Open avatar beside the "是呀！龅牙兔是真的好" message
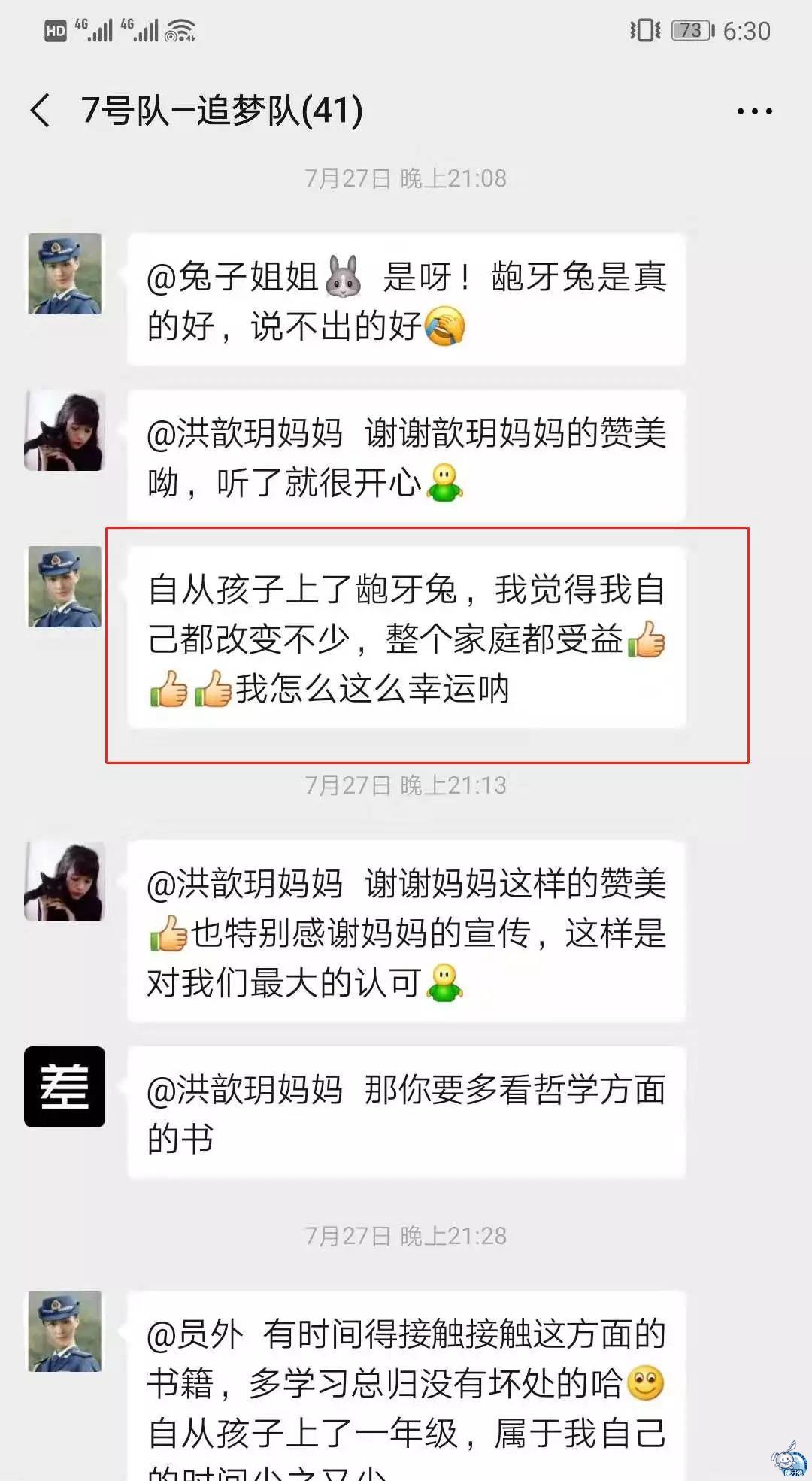Image resolution: width=812 pixels, height=1481 pixels. click(x=65, y=274)
